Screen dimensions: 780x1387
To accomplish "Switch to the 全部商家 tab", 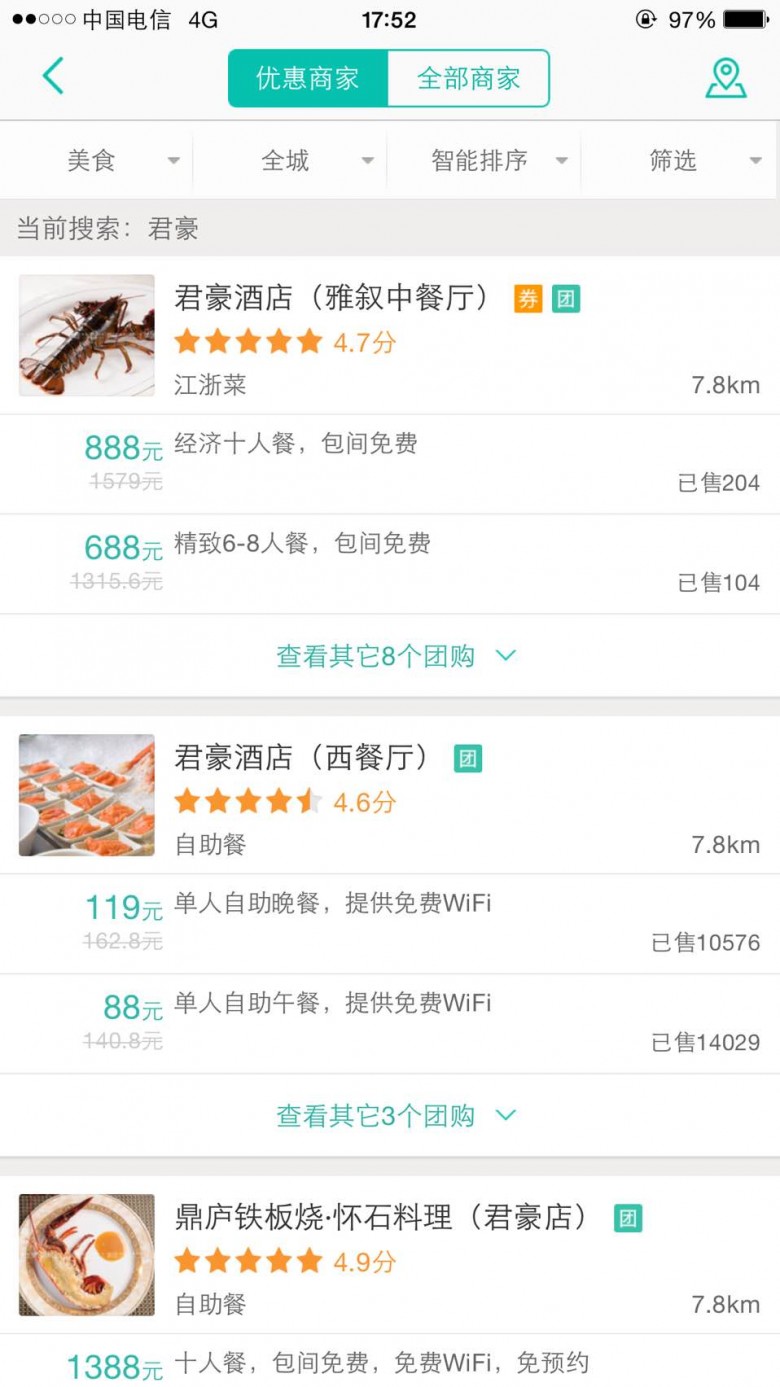I will [468, 78].
